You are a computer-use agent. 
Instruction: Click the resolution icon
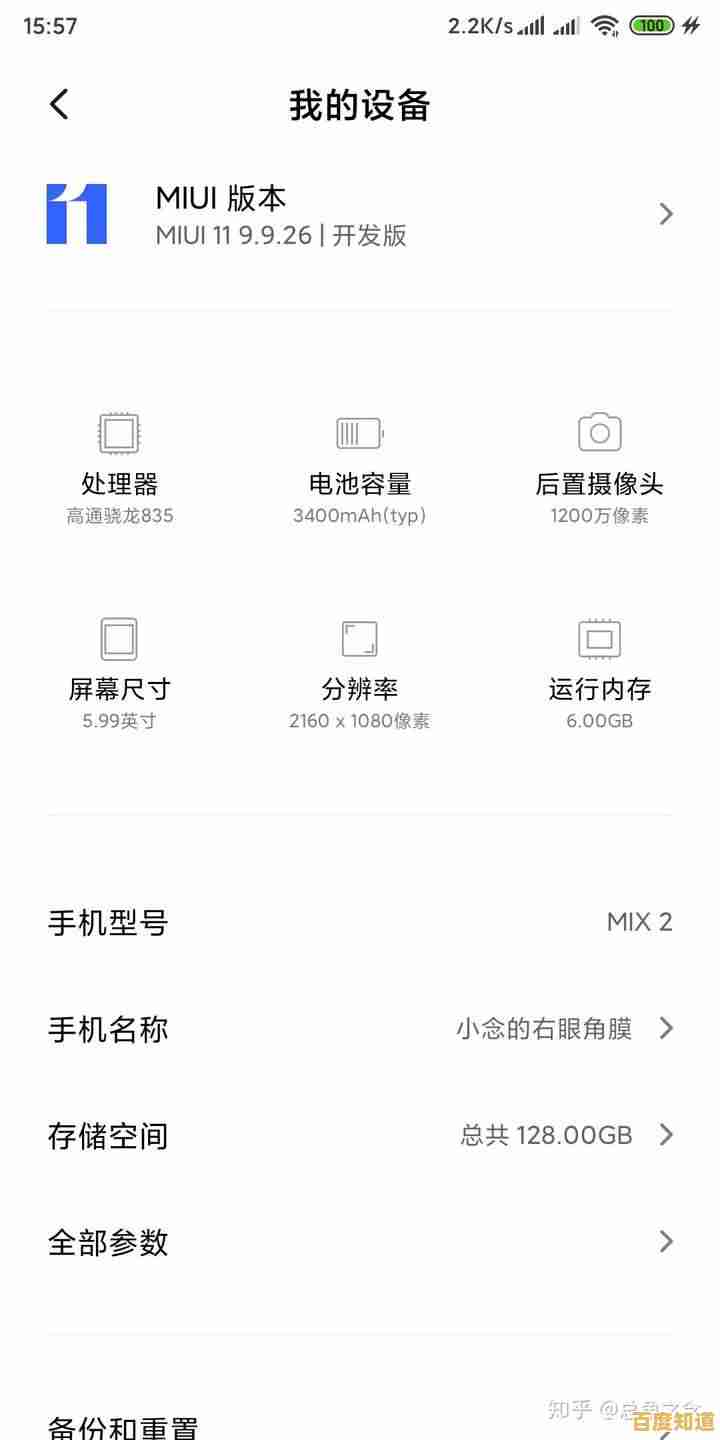358,637
